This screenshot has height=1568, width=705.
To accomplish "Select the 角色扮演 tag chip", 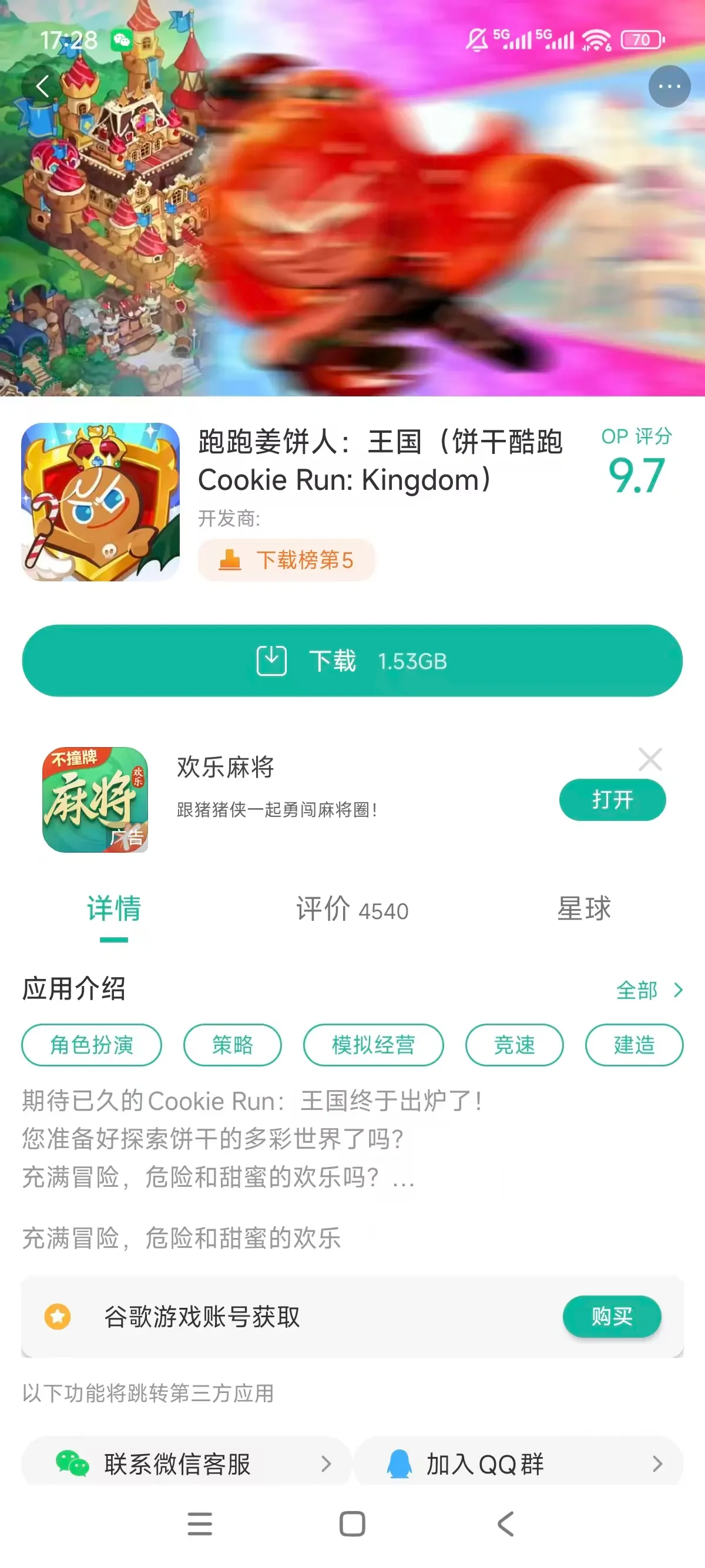I will point(91,1045).
